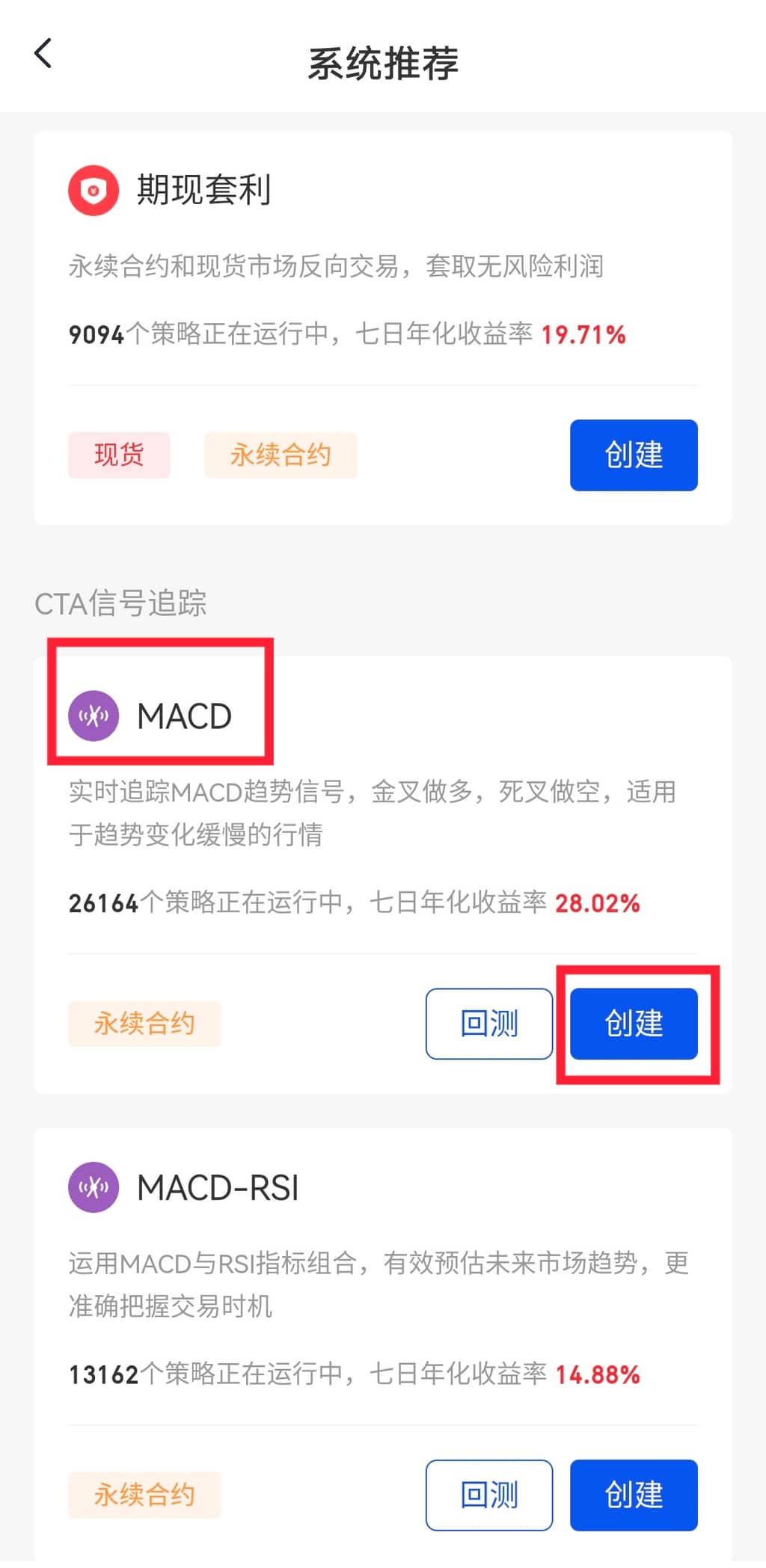Open the MACD strategy card
The image size is (766, 1568).
coord(184,716)
